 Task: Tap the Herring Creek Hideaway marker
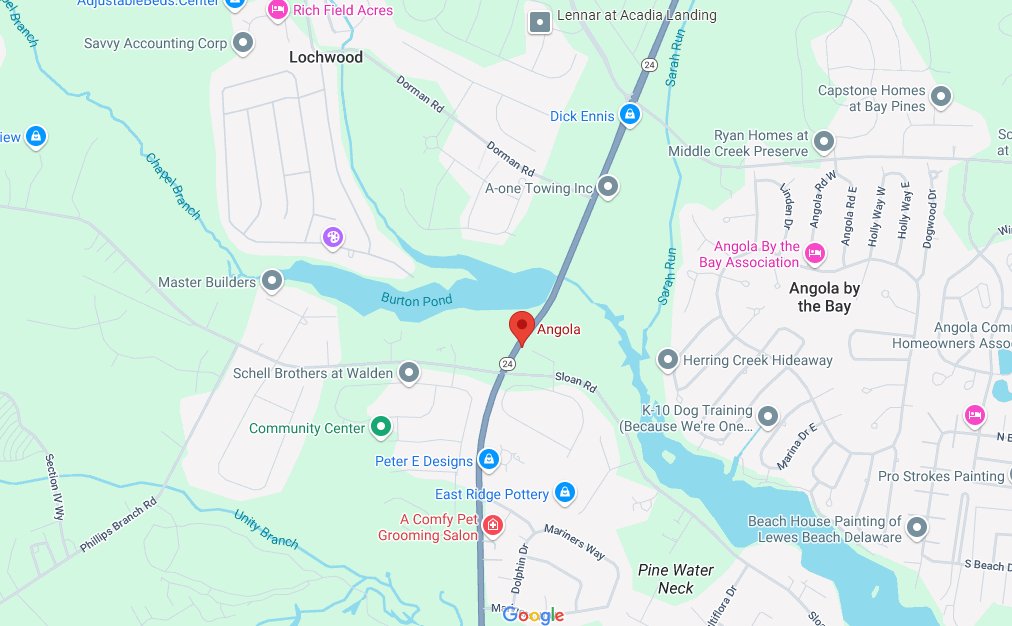point(668,360)
